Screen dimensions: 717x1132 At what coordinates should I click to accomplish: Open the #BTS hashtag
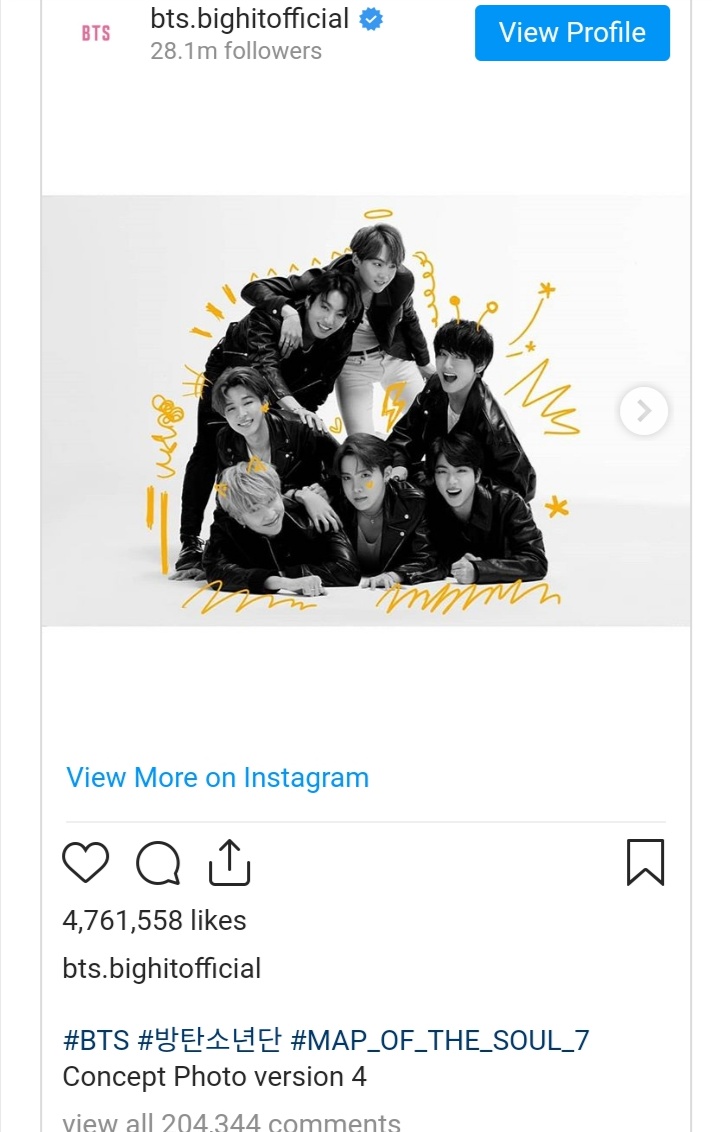[96, 1040]
